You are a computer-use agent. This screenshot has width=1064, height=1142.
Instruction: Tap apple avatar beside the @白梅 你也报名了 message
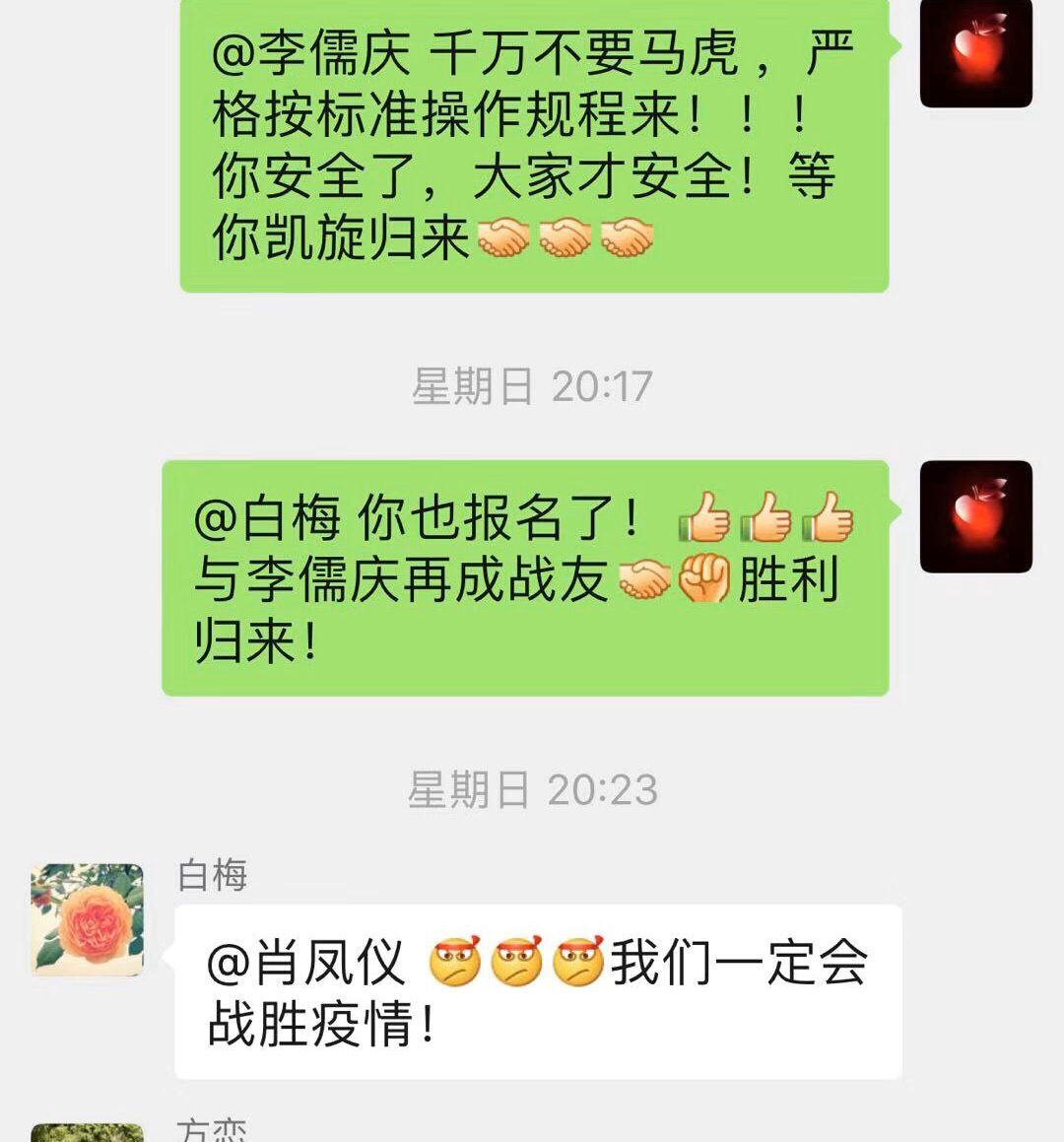(x=975, y=516)
